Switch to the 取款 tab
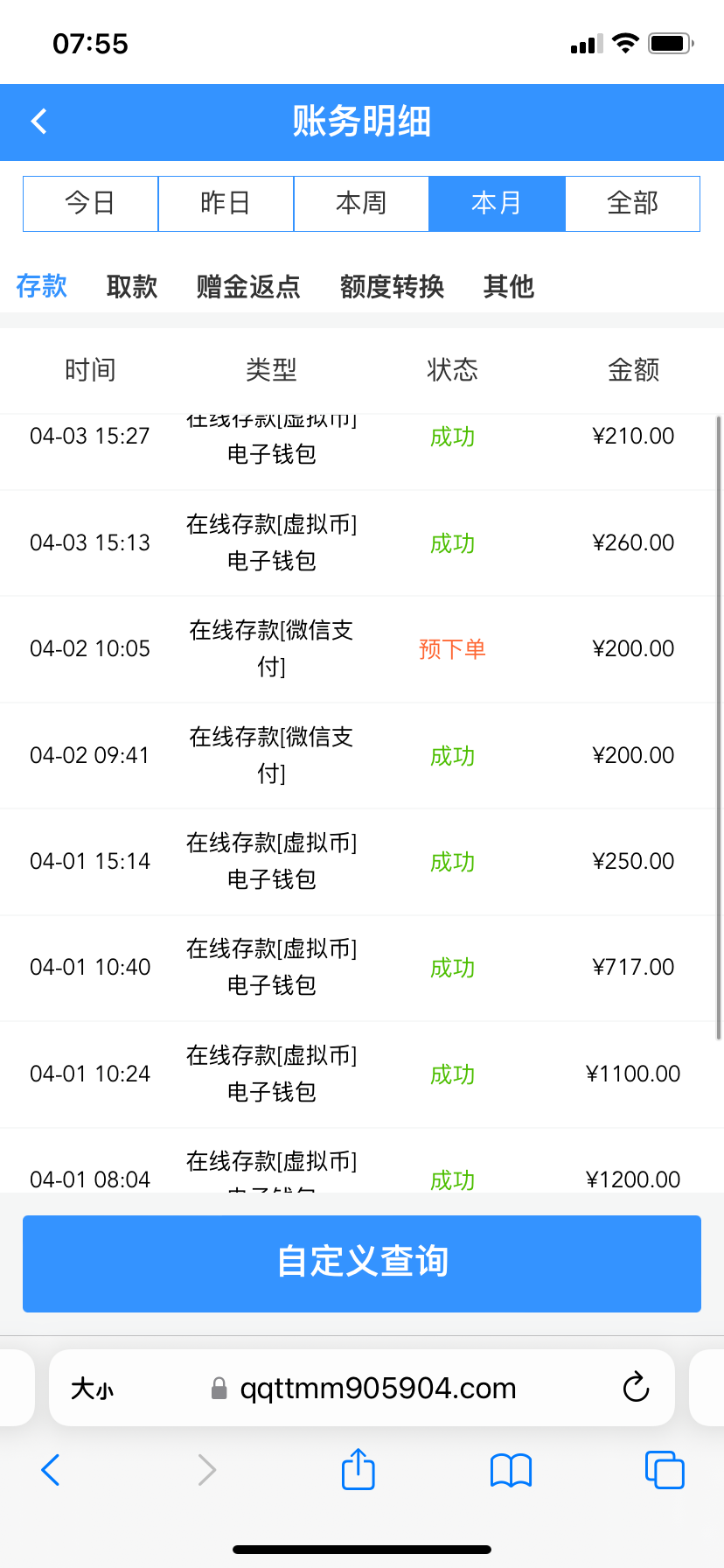724x1568 pixels. (132, 286)
